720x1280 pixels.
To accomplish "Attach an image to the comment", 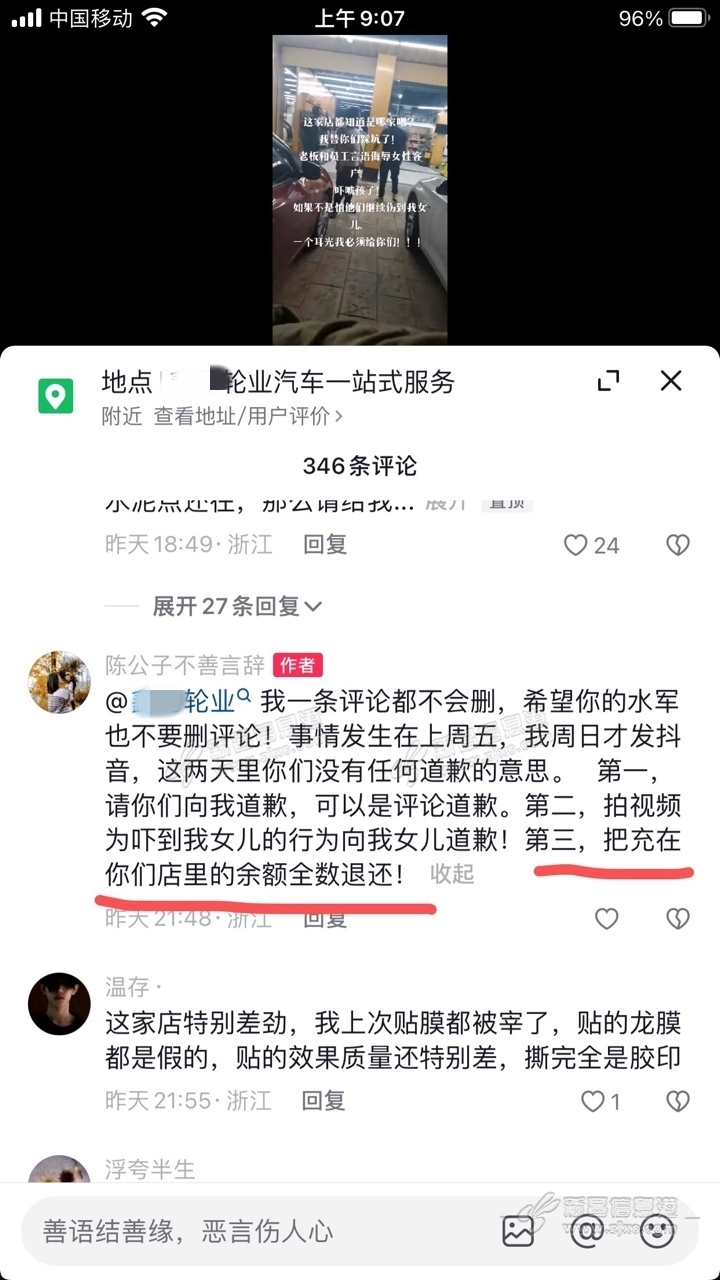I will [518, 1231].
